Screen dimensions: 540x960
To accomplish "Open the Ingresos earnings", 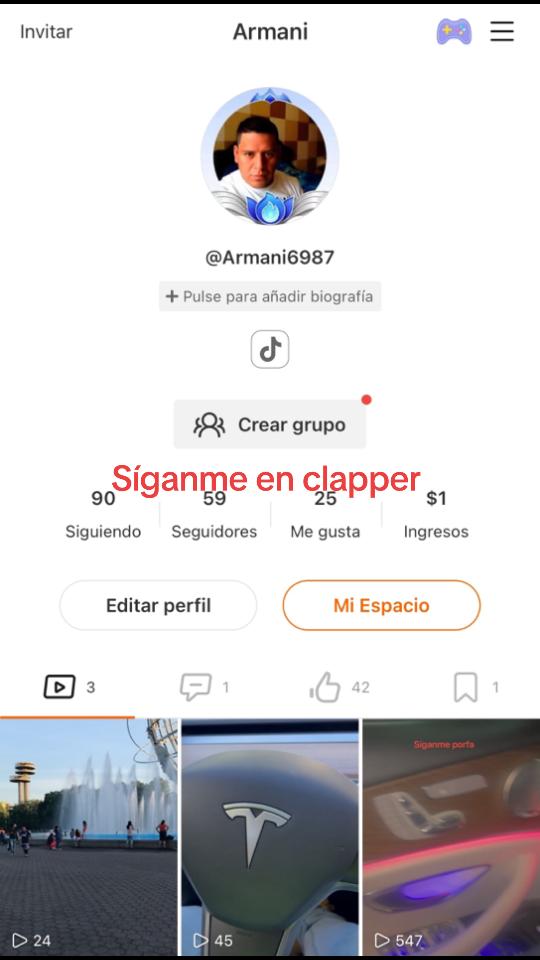I will (436, 515).
